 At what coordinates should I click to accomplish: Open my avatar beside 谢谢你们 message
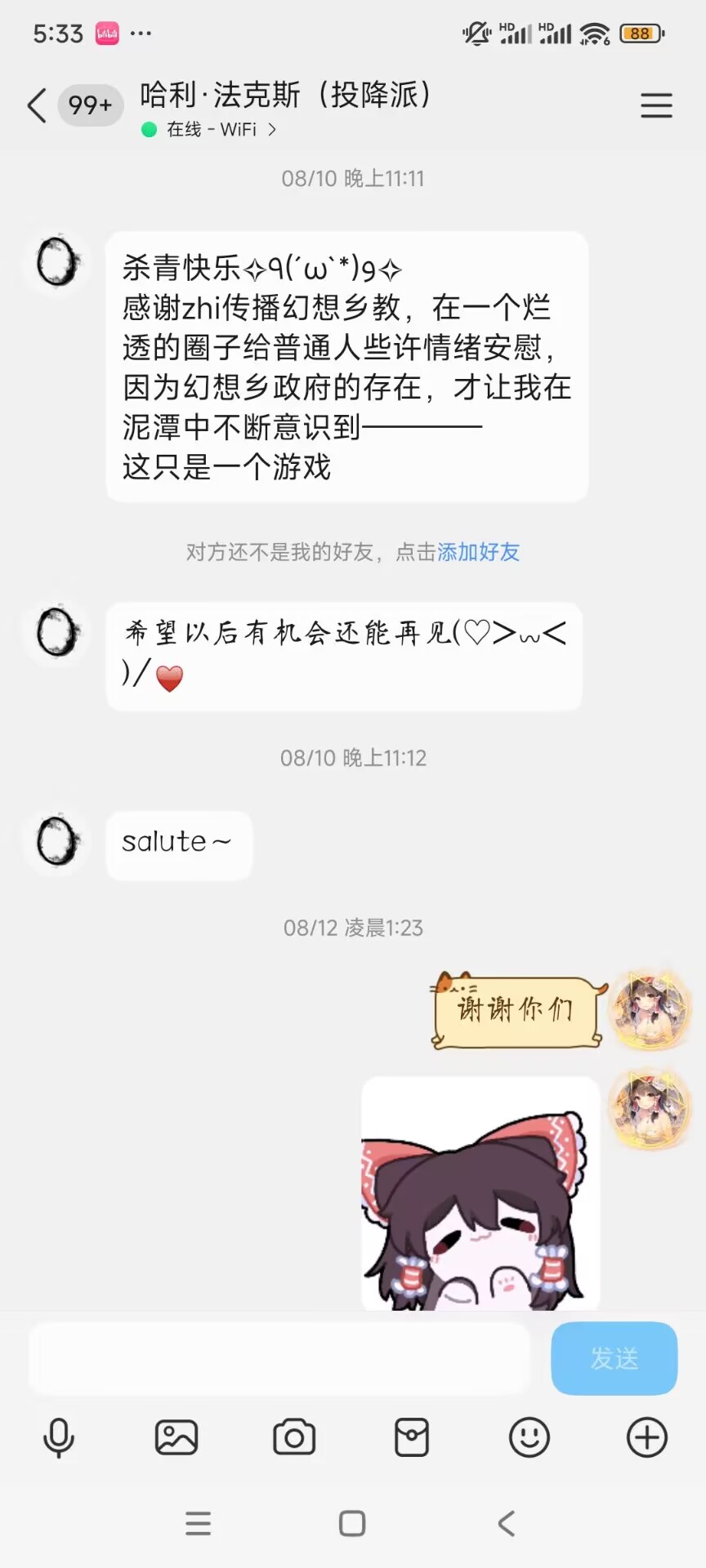click(650, 1009)
